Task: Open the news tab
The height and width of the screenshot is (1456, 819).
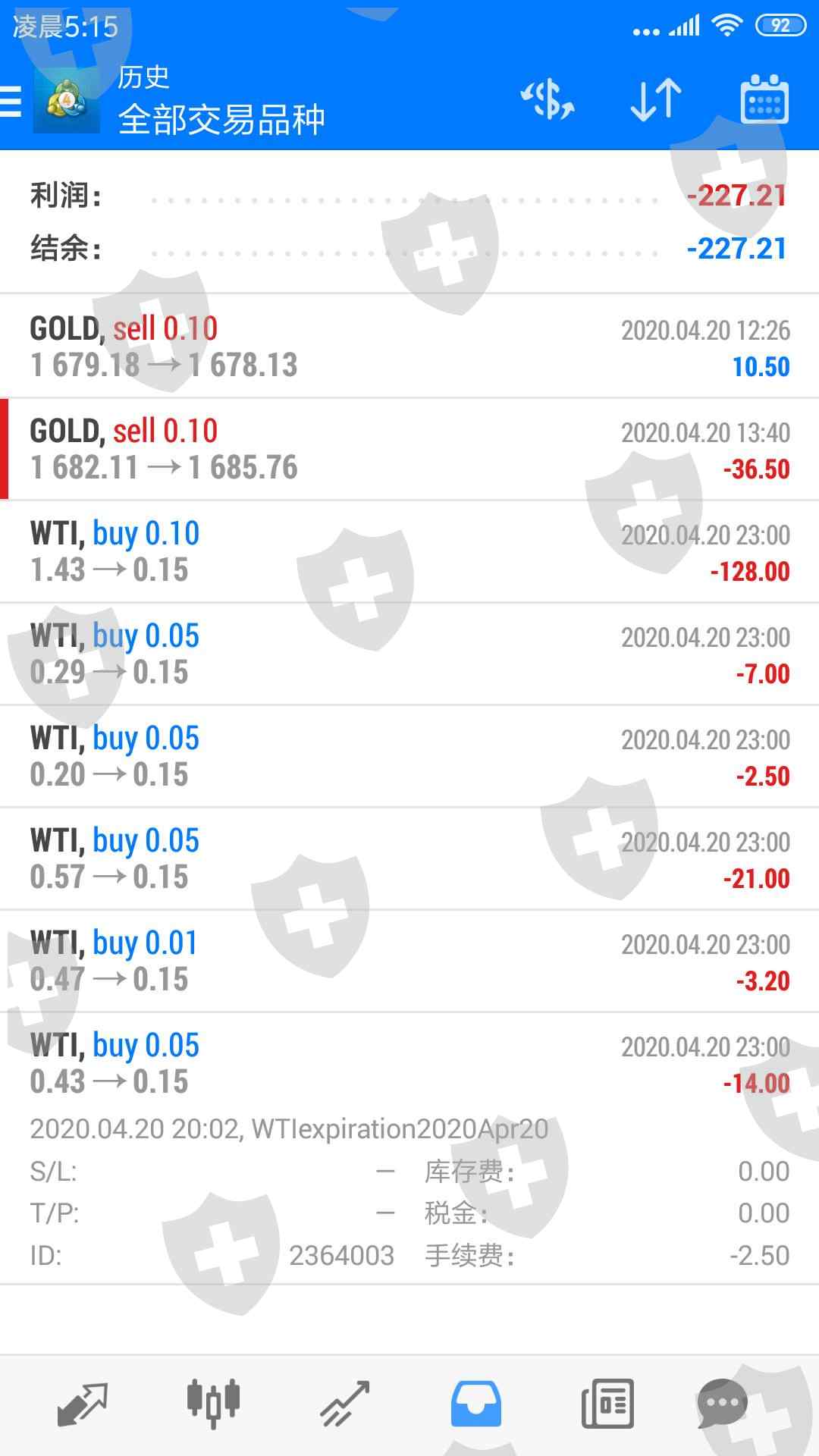Action: click(607, 1404)
